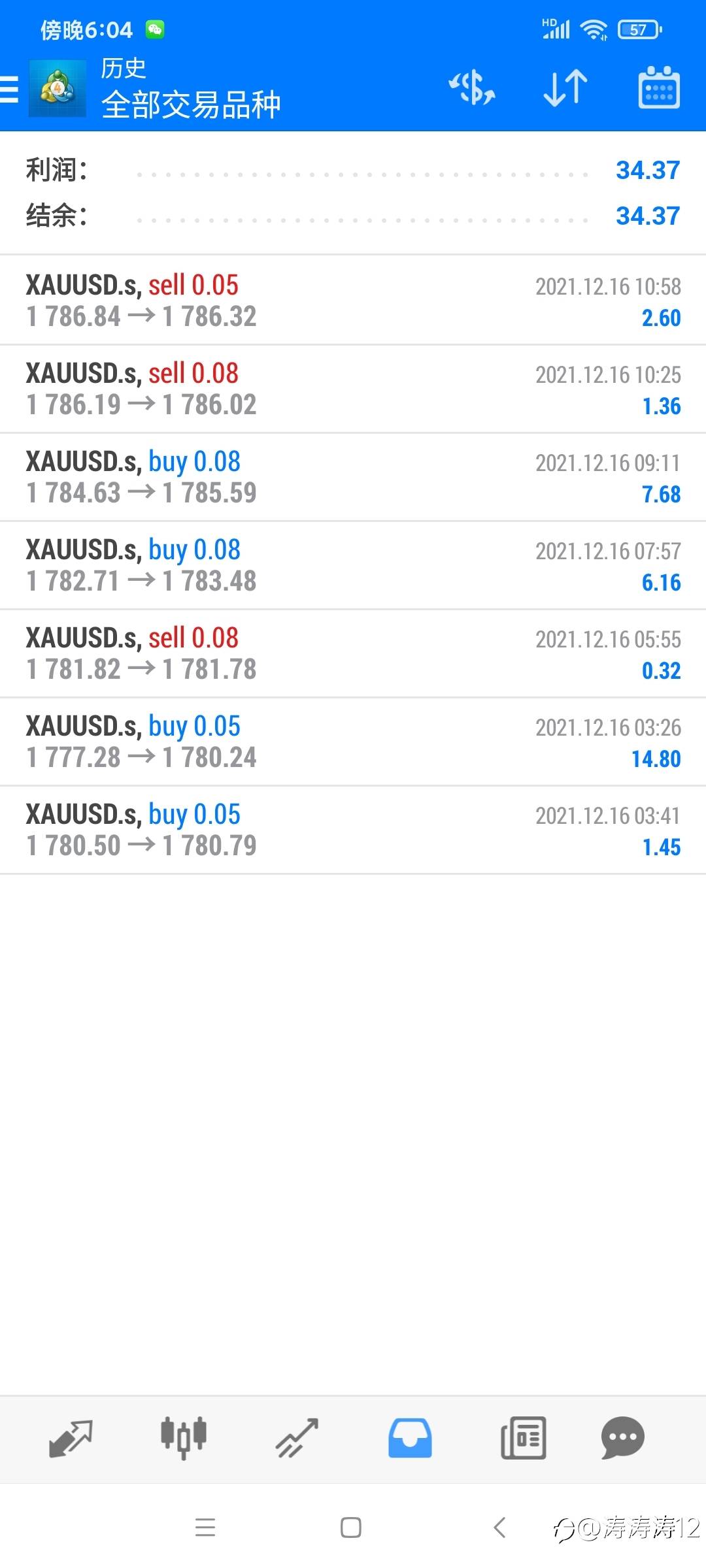
Task: Switch to the Quotes tab
Action: tap(71, 1439)
